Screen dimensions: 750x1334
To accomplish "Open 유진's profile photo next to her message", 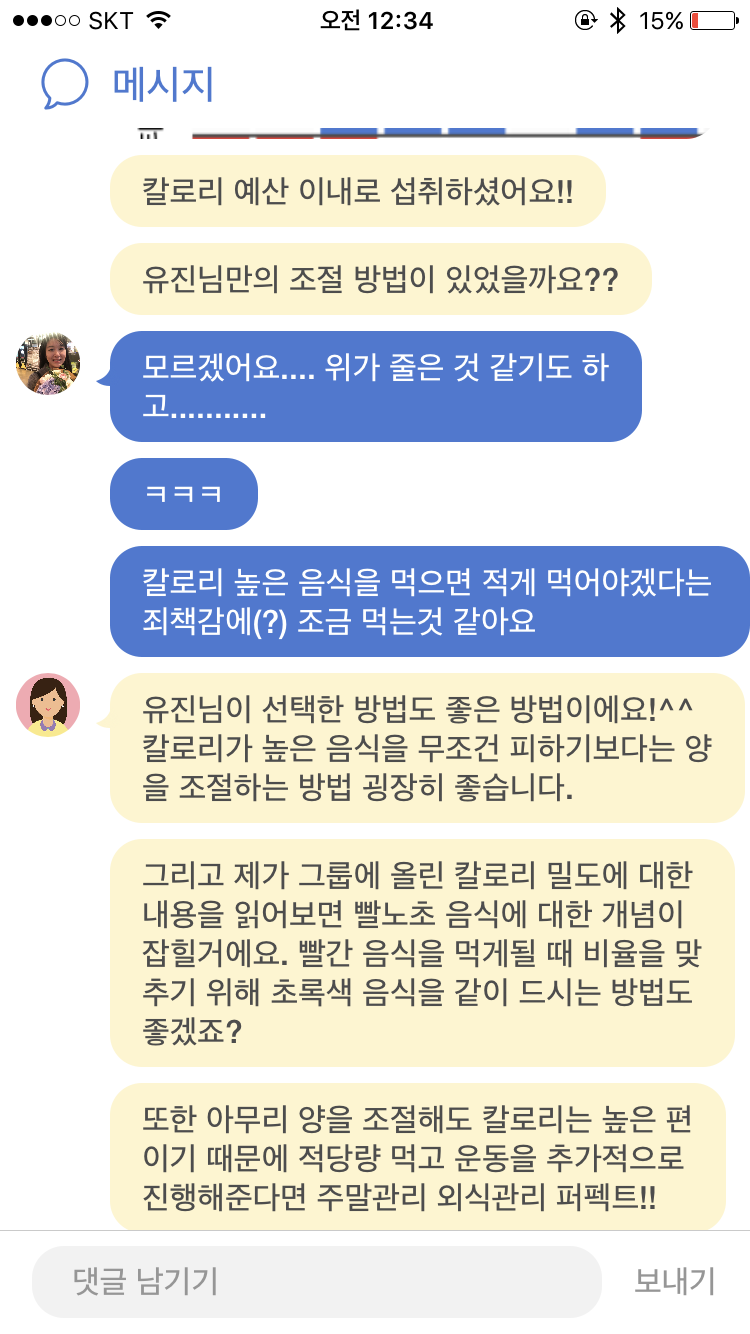I will point(46,363).
